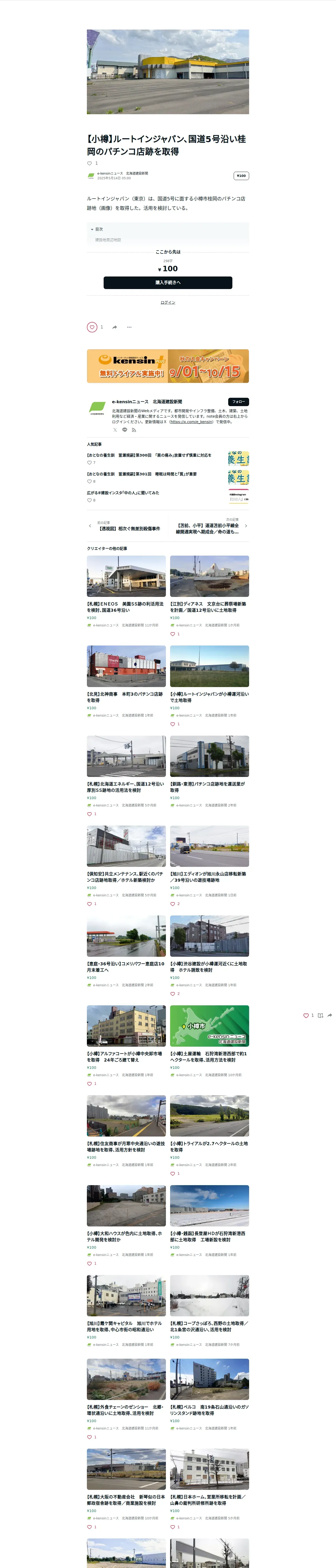
Task: Follow e-kensinニュース with the フォロー button
Action: tap(238, 402)
